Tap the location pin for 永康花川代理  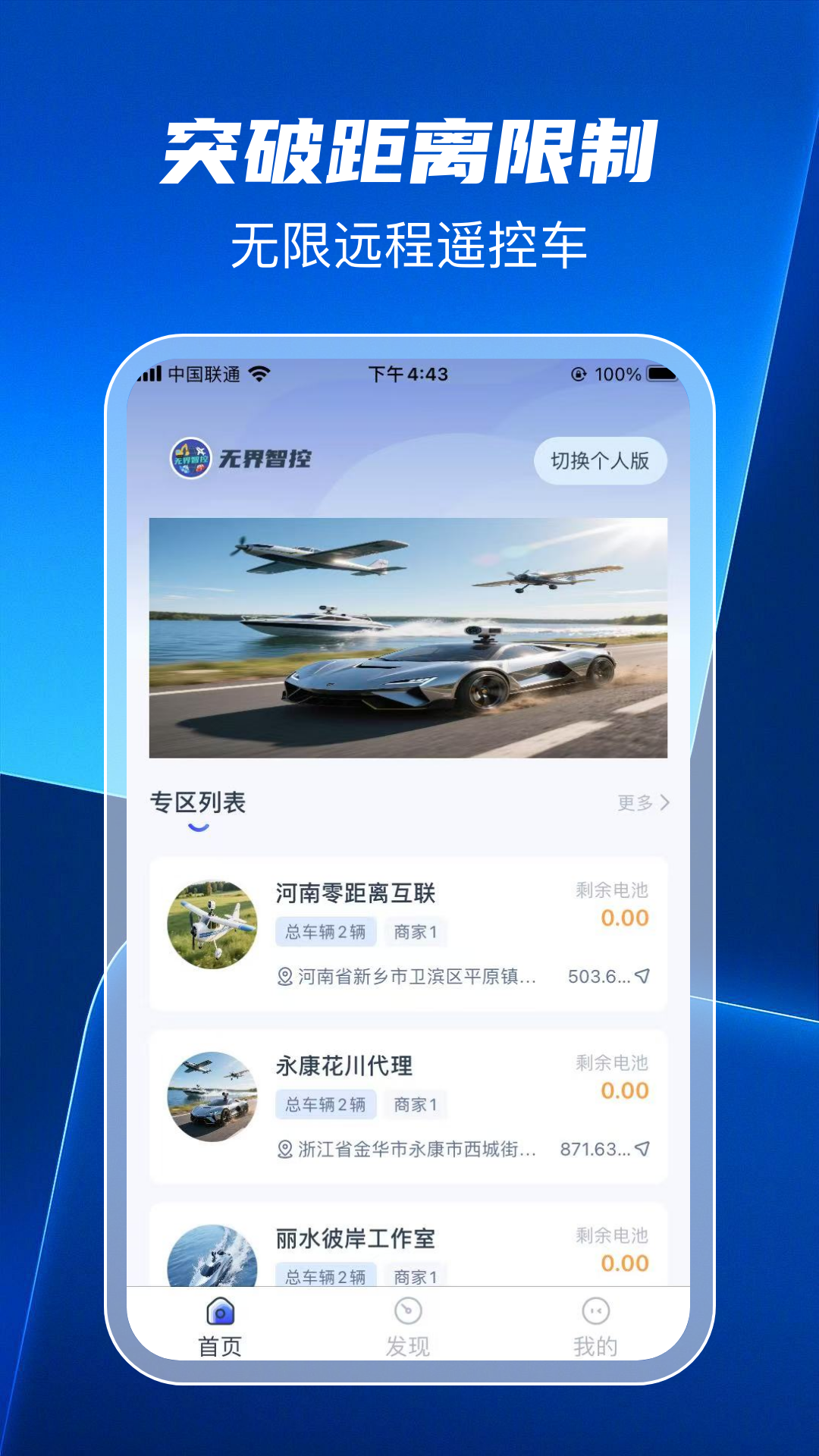(286, 1149)
